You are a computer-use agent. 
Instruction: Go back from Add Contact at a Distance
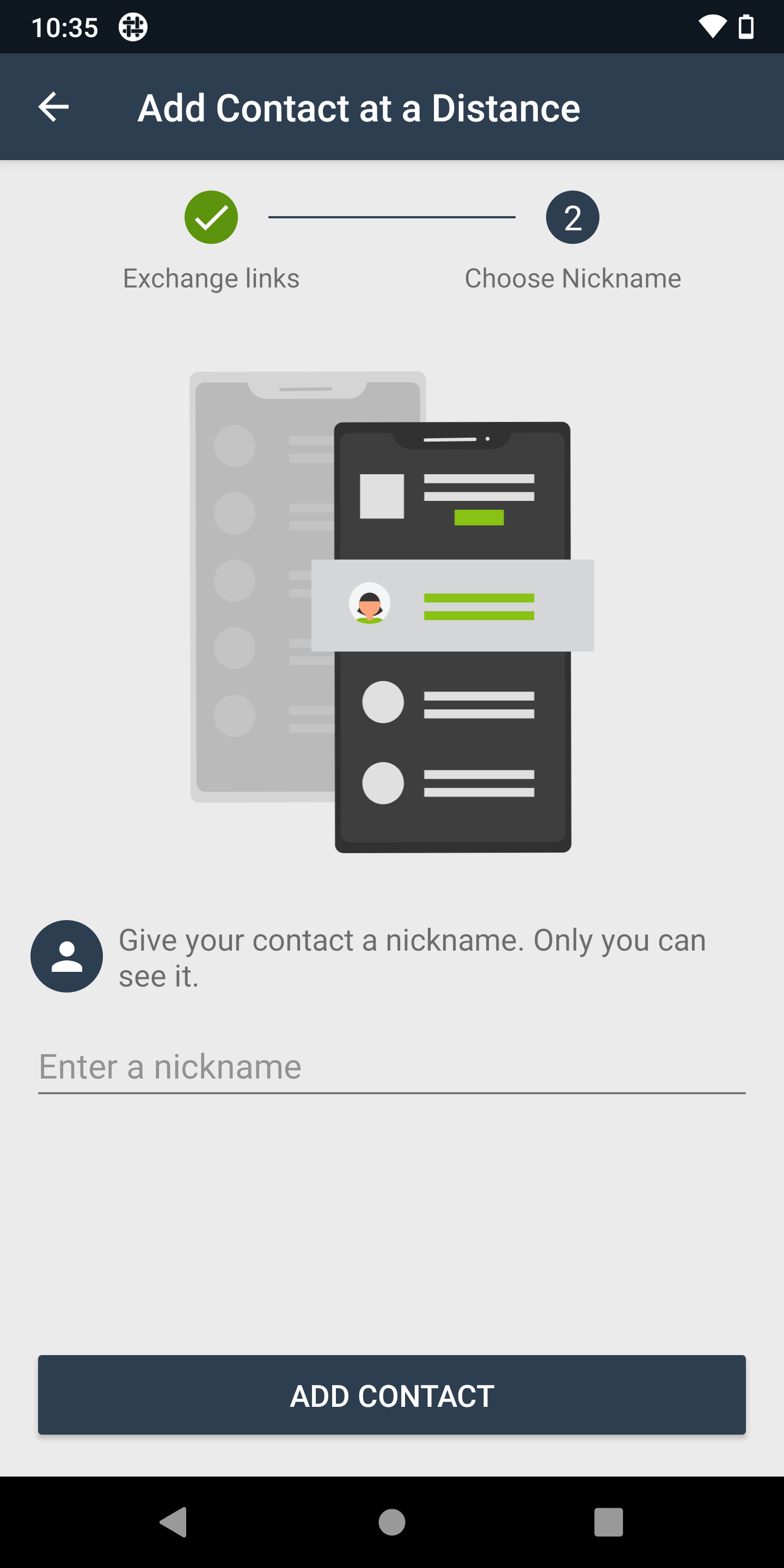click(x=53, y=107)
